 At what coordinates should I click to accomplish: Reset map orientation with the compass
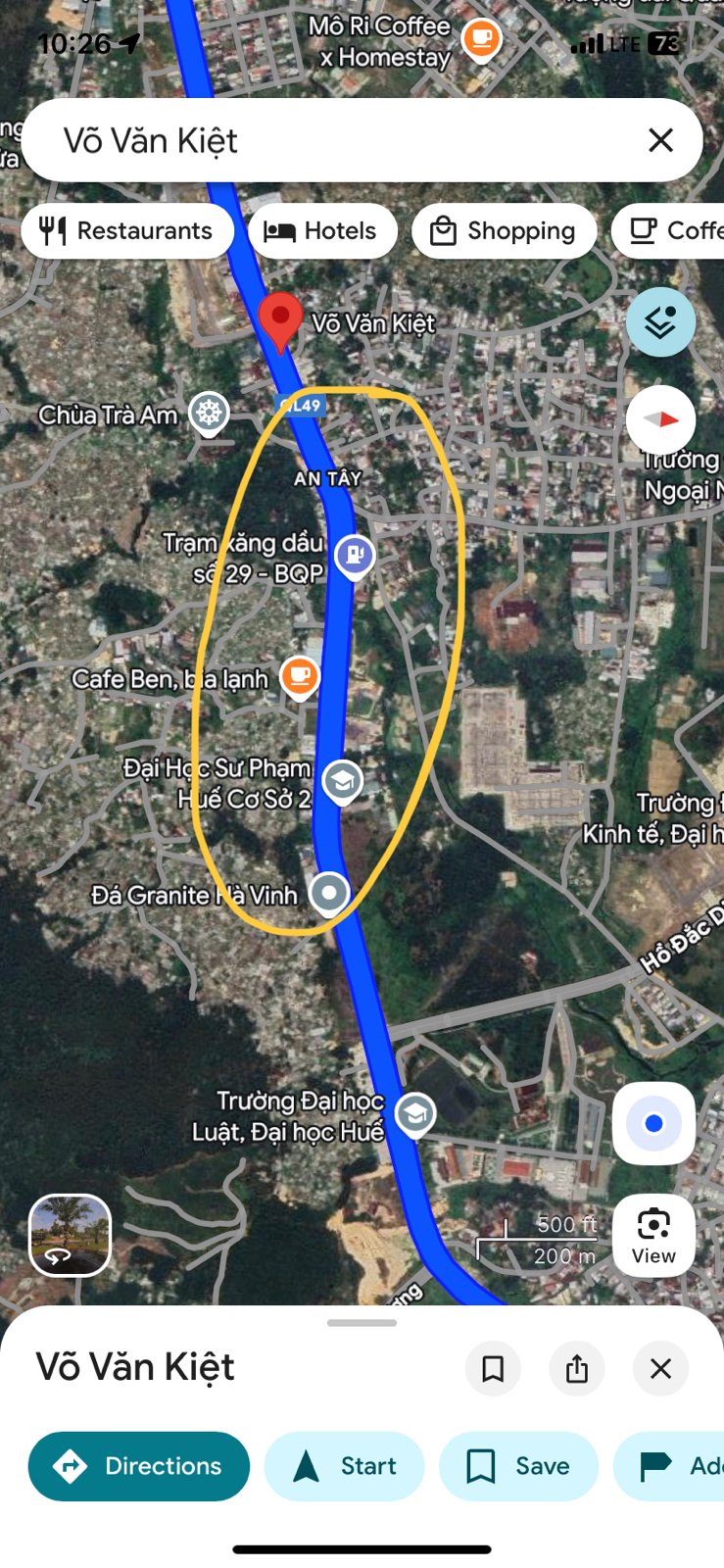click(660, 419)
